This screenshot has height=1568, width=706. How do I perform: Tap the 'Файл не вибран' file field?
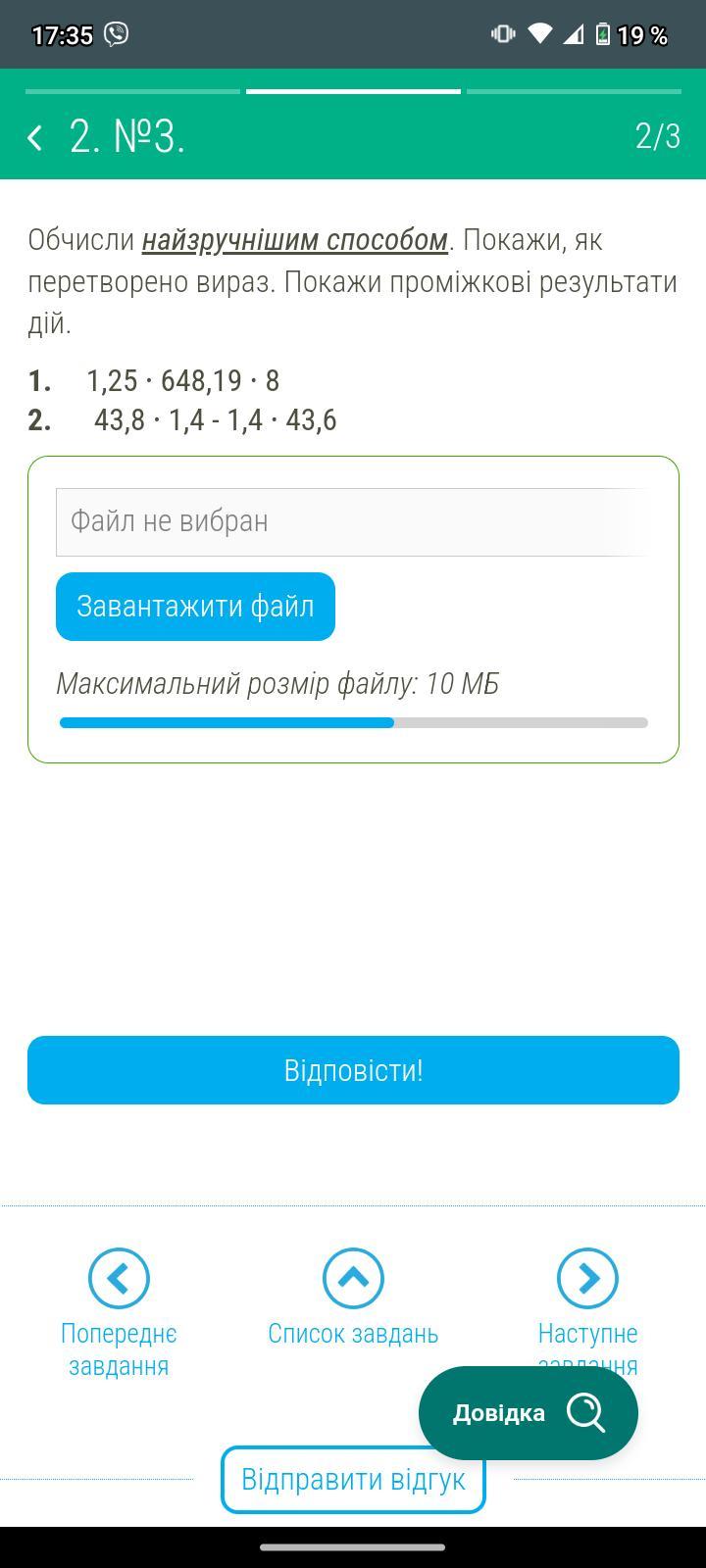[351, 521]
